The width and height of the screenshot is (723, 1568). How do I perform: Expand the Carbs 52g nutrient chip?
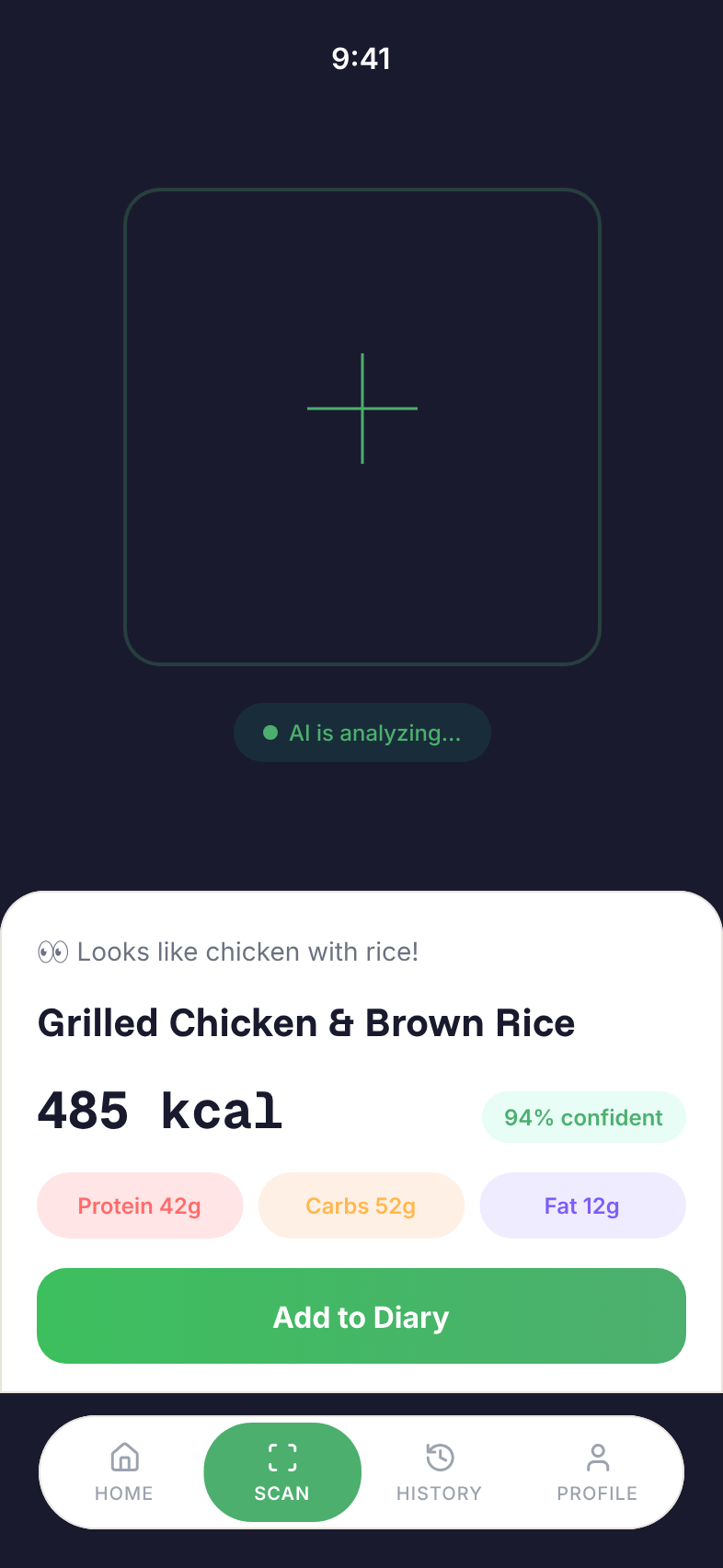[x=361, y=1205]
